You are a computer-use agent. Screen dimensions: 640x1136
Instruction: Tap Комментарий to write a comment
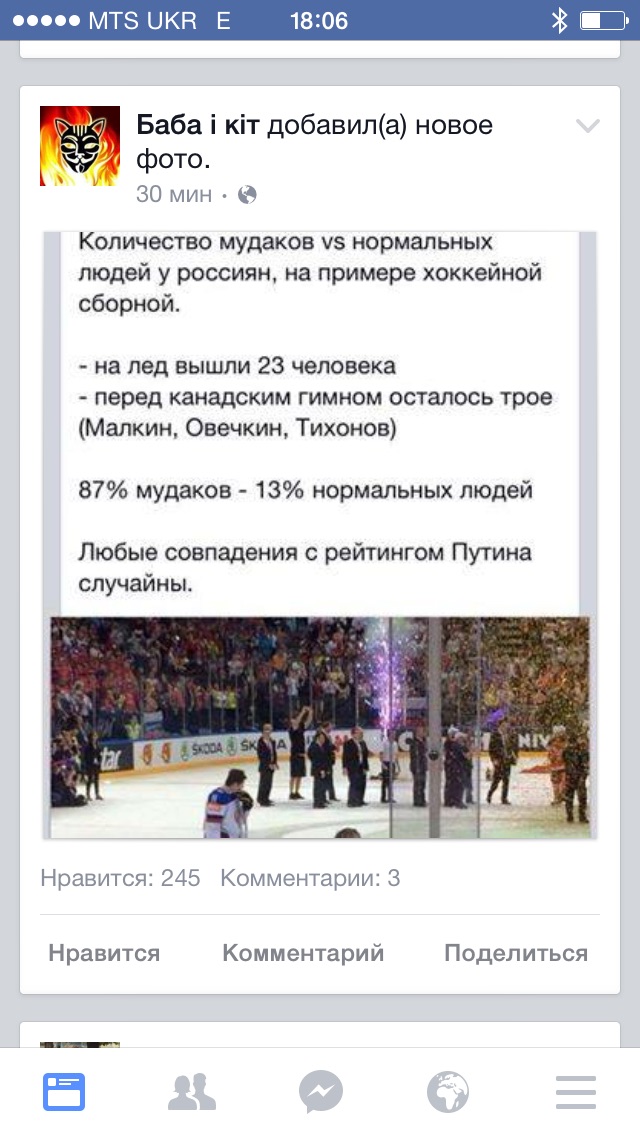coord(303,953)
